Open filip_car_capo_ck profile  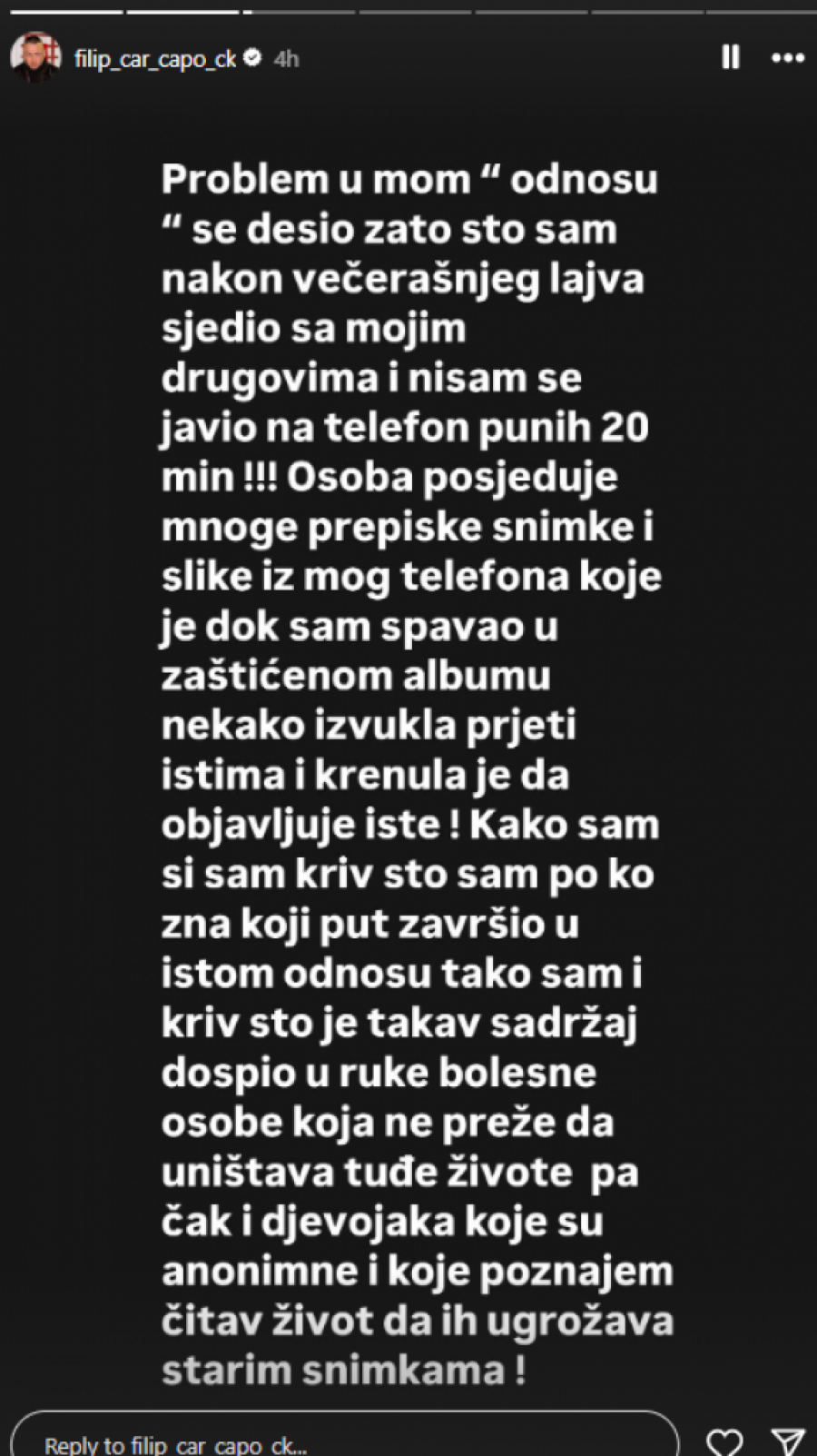155,59
